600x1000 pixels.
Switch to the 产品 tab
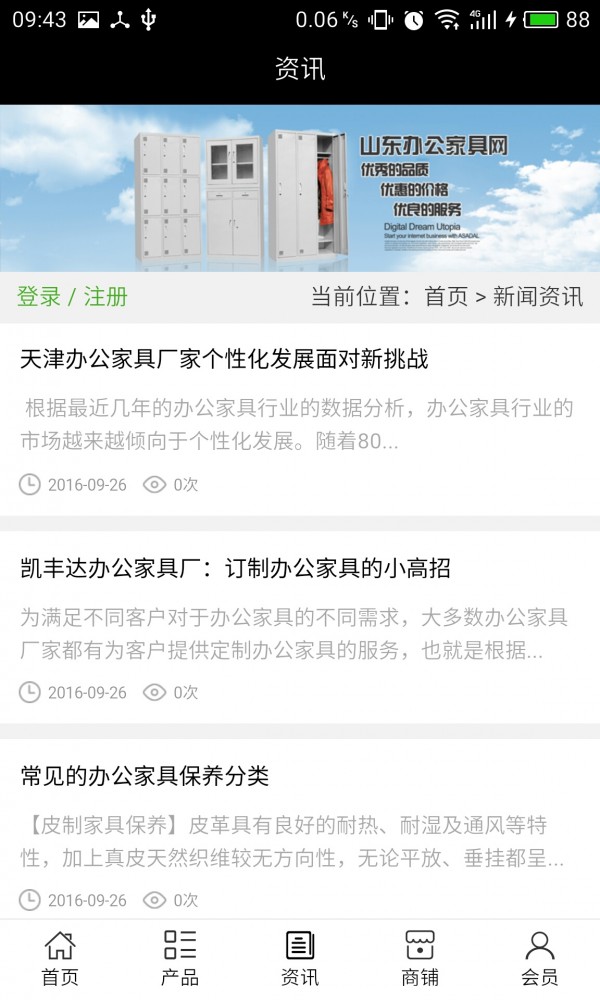pyautogui.click(x=180, y=958)
